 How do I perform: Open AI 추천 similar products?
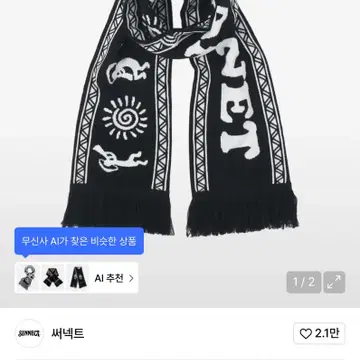114,278
